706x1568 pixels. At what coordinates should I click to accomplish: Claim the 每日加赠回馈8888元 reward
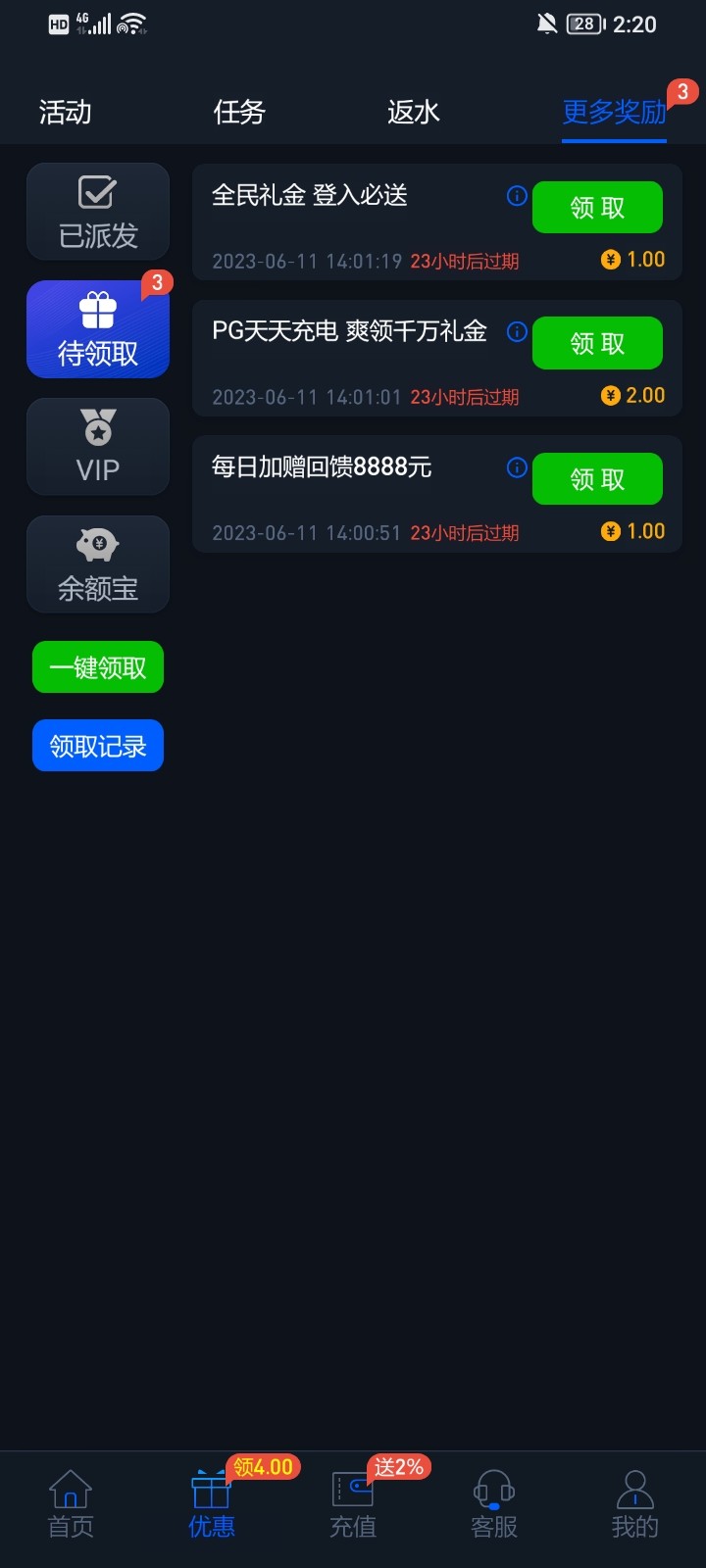click(597, 479)
